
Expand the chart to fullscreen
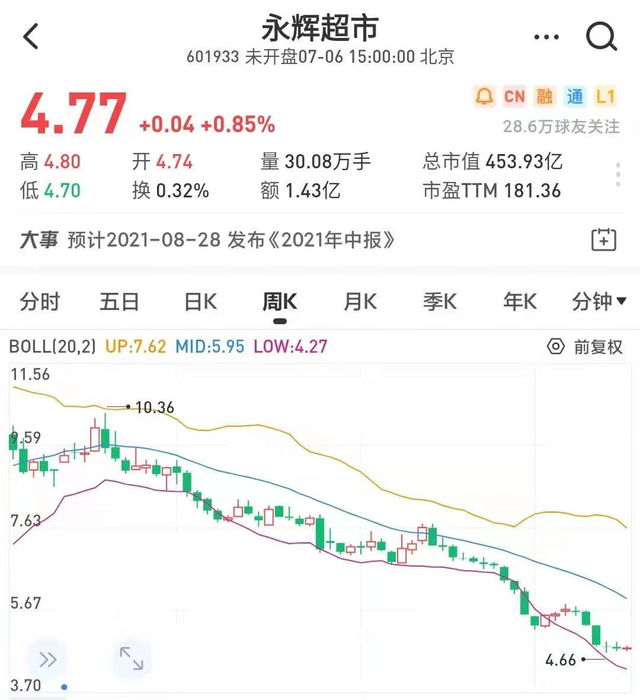click(131, 658)
